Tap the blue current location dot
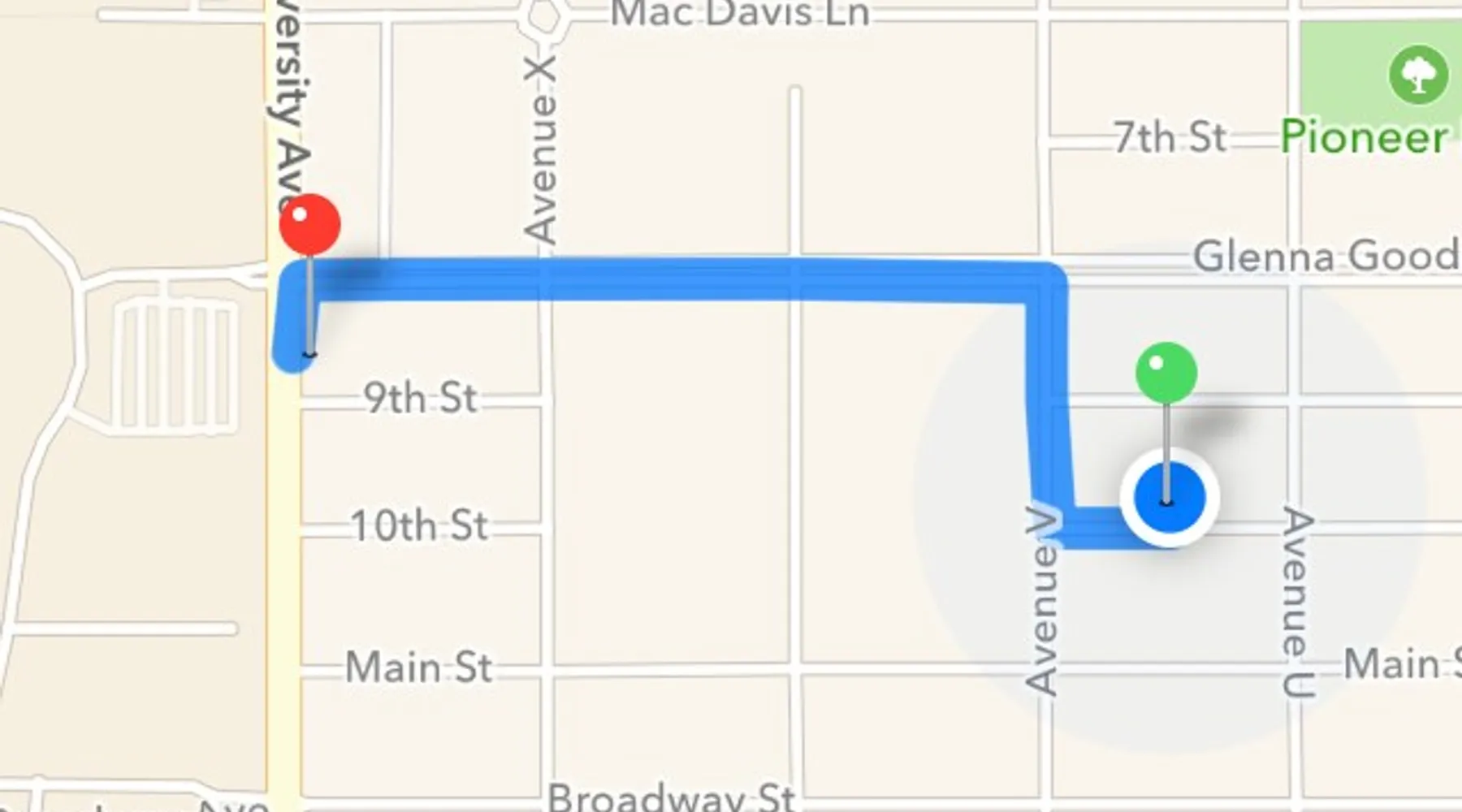Viewport: 1462px width, 812px height. coord(1169,497)
